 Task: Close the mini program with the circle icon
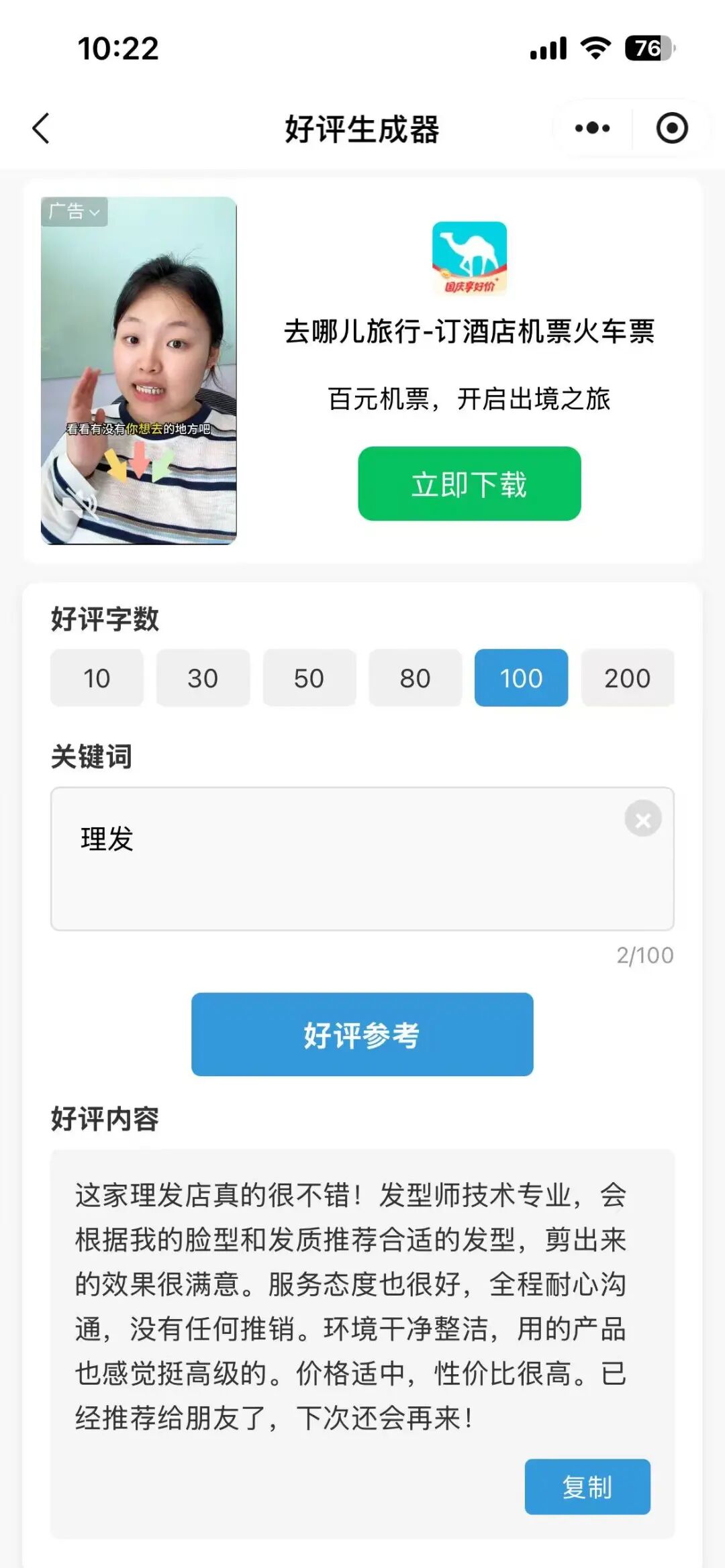click(671, 128)
